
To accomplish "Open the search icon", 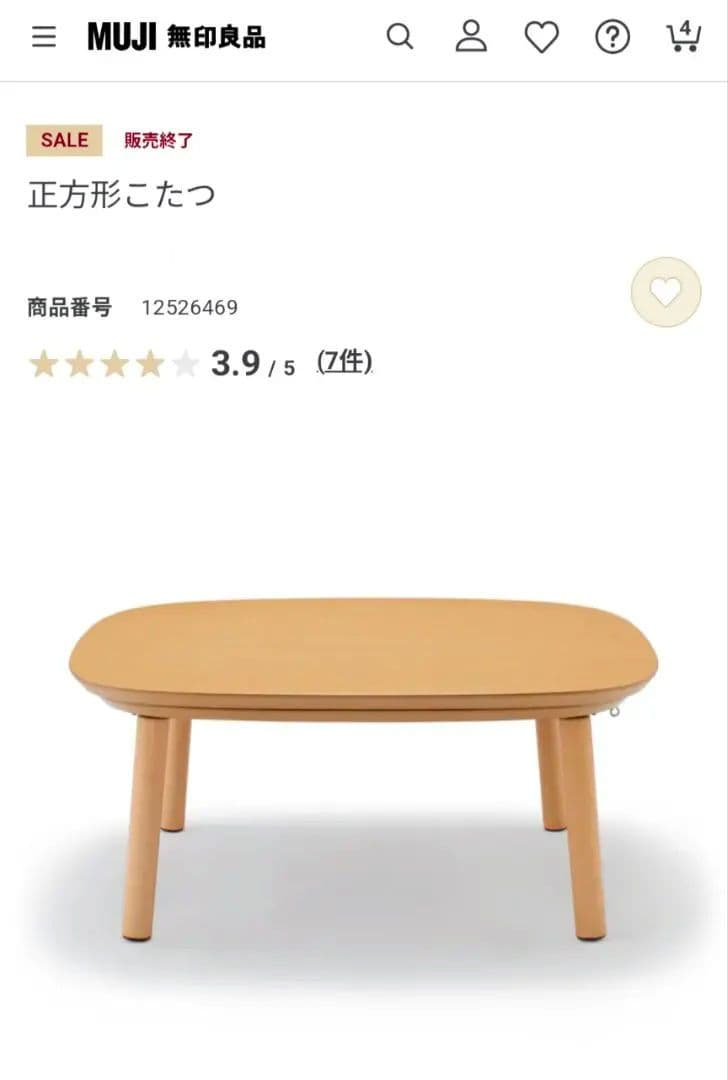I will pyautogui.click(x=400, y=37).
